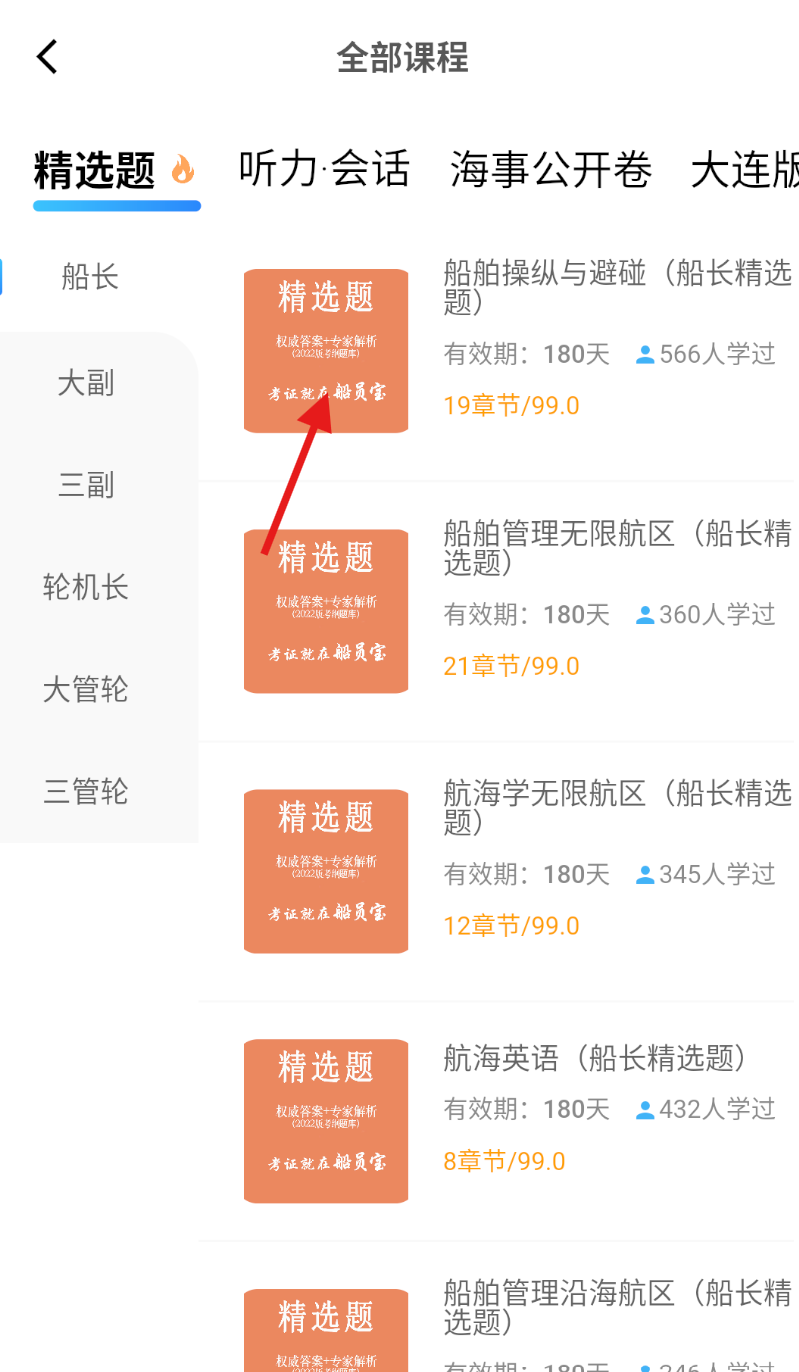Image resolution: width=799 pixels, height=1372 pixels.
Task: Choose the 三副 category
Action: tap(86, 485)
